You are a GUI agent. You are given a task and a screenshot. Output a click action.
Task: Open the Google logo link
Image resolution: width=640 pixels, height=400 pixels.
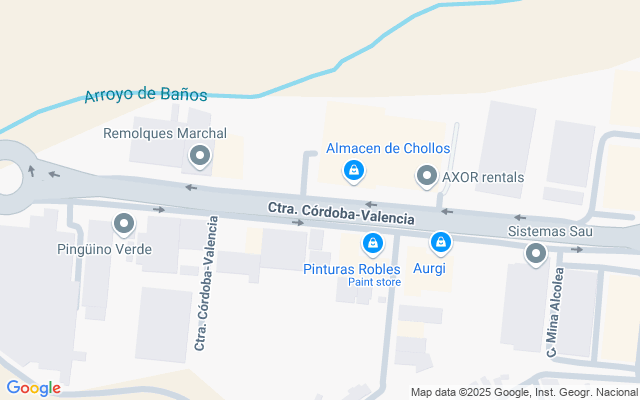pos(33,388)
